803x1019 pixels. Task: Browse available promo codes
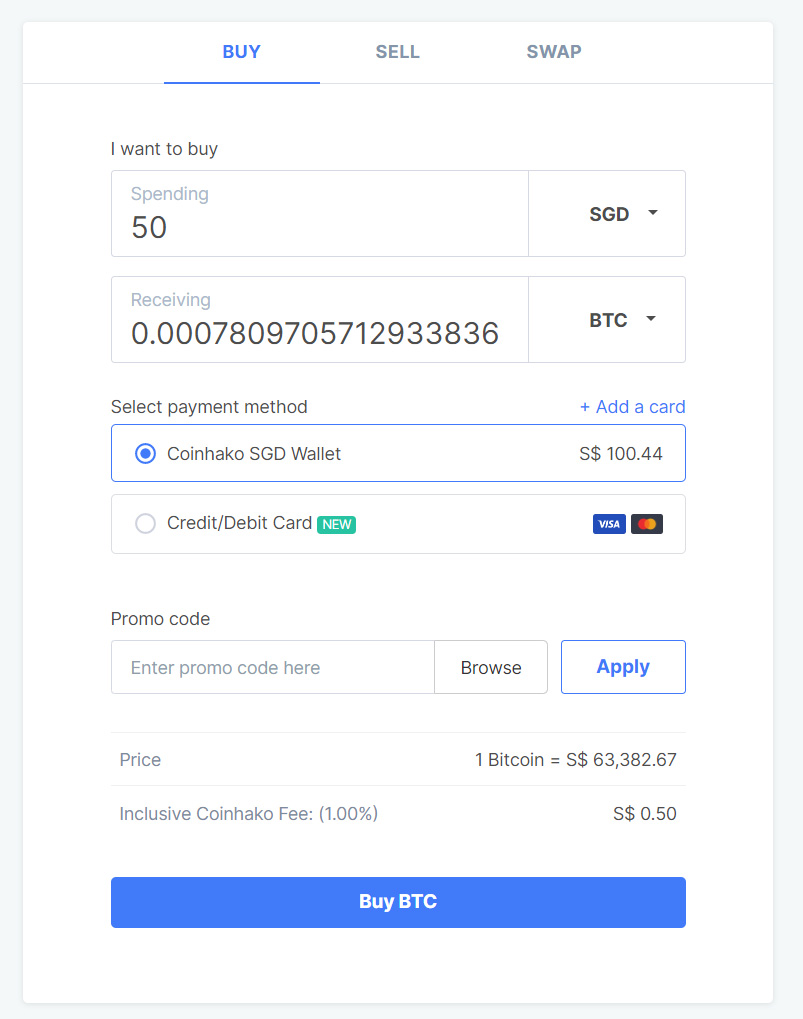(x=491, y=667)
